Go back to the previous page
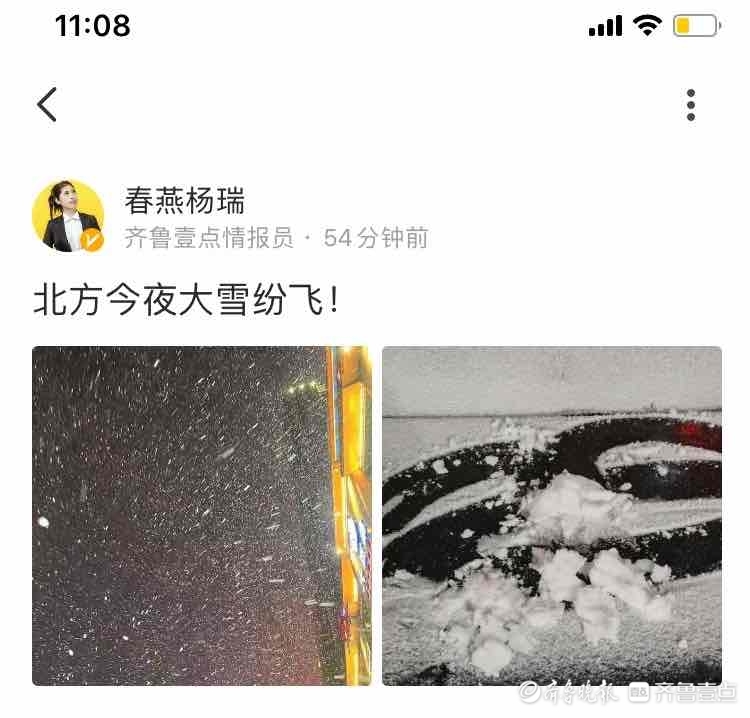The width and height of the screenshot is (750, 718). tap(47, 104)
